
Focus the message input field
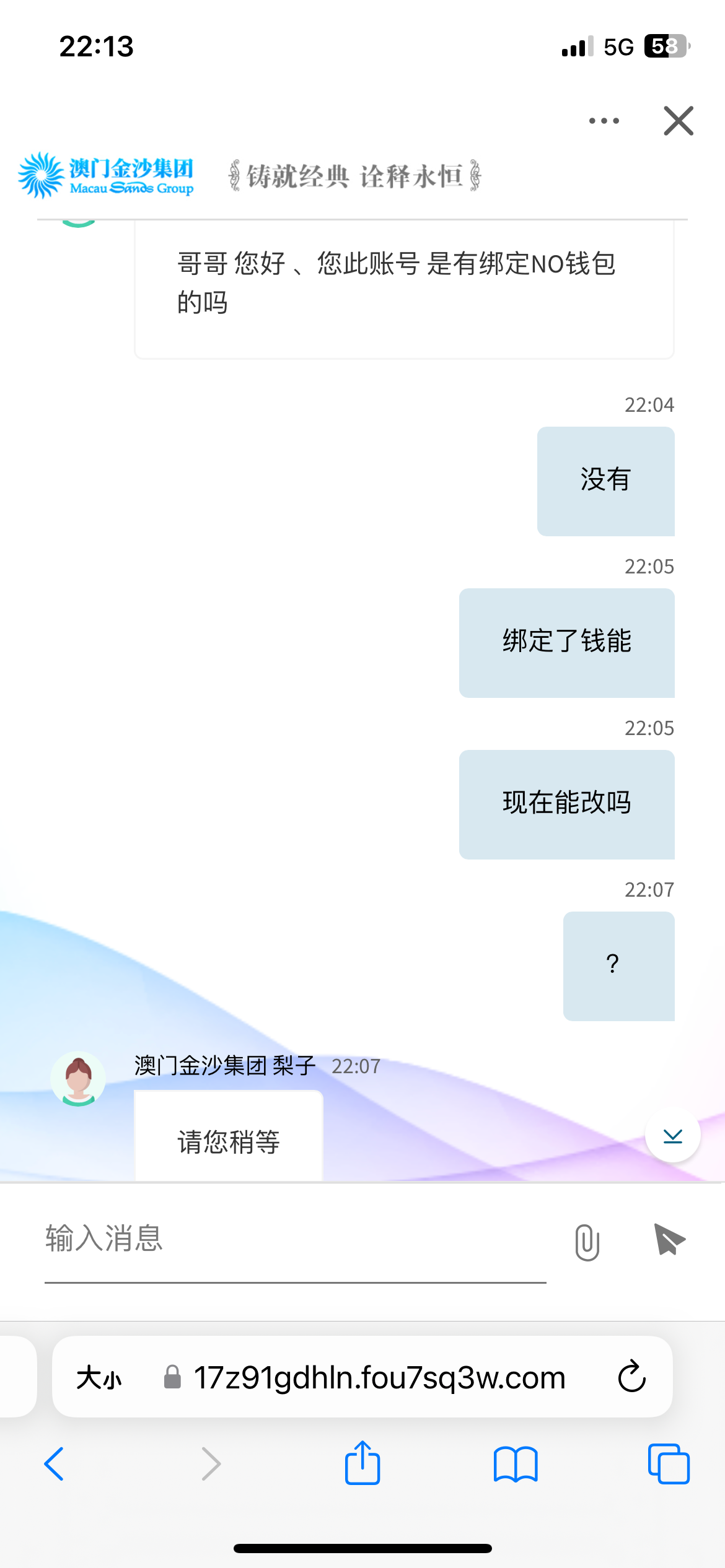pos(295,1239)
